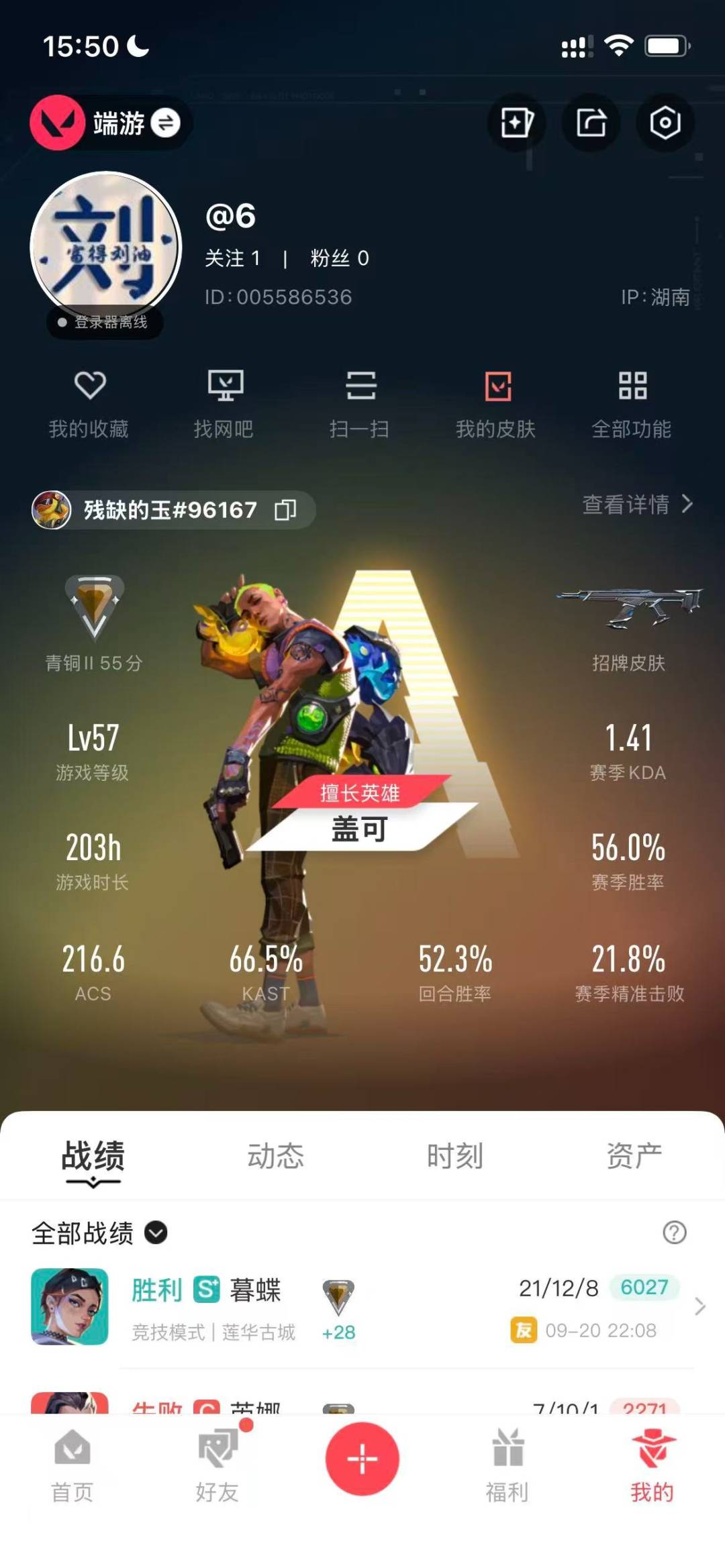Copy game ID 残缺的玉#96167
The width and height of the screenshot is (725, 1568).
point(285,510)
